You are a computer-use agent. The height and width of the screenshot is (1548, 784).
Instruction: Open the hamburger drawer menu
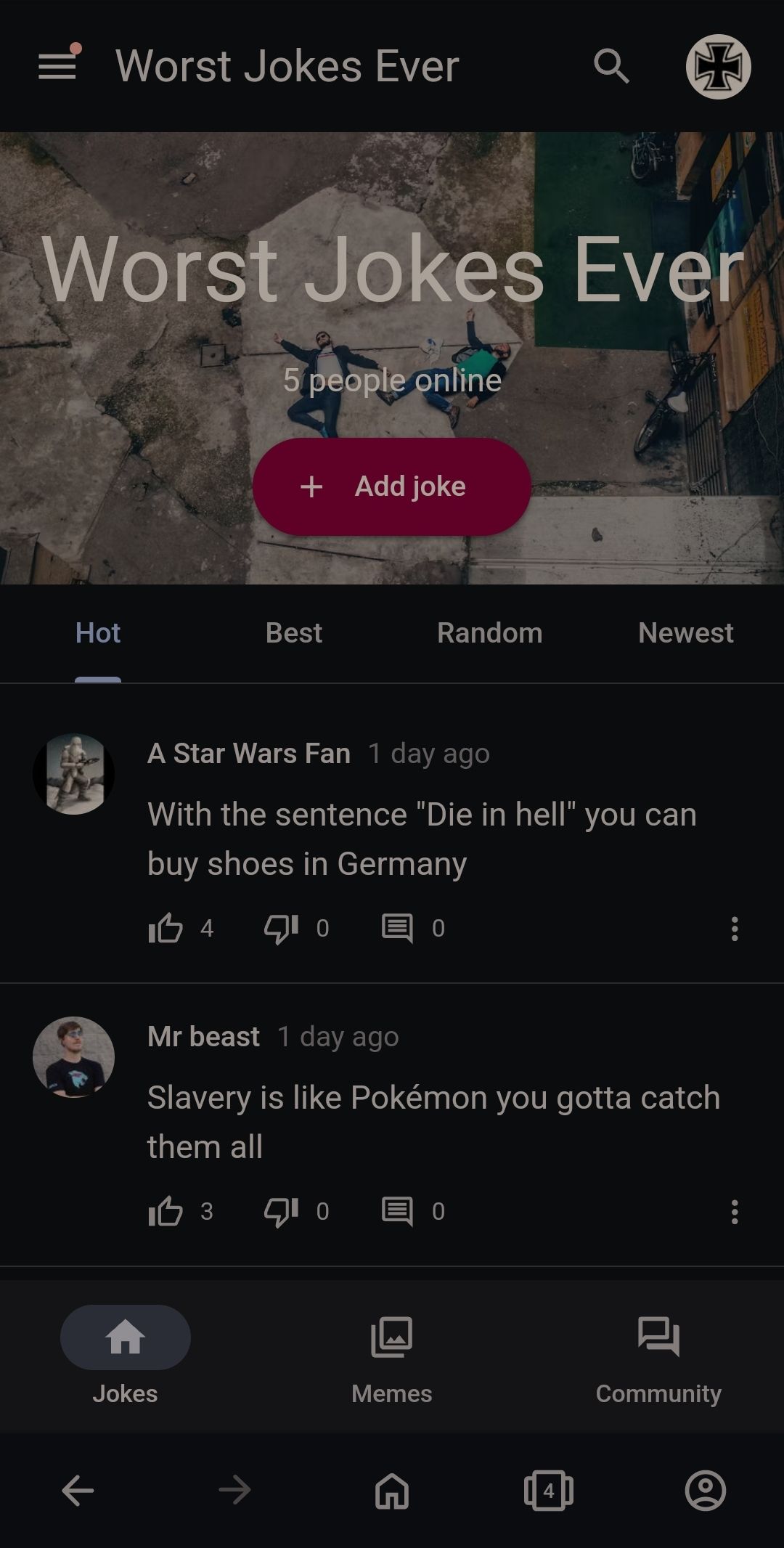pyautogui.click(x=57, y=66)
